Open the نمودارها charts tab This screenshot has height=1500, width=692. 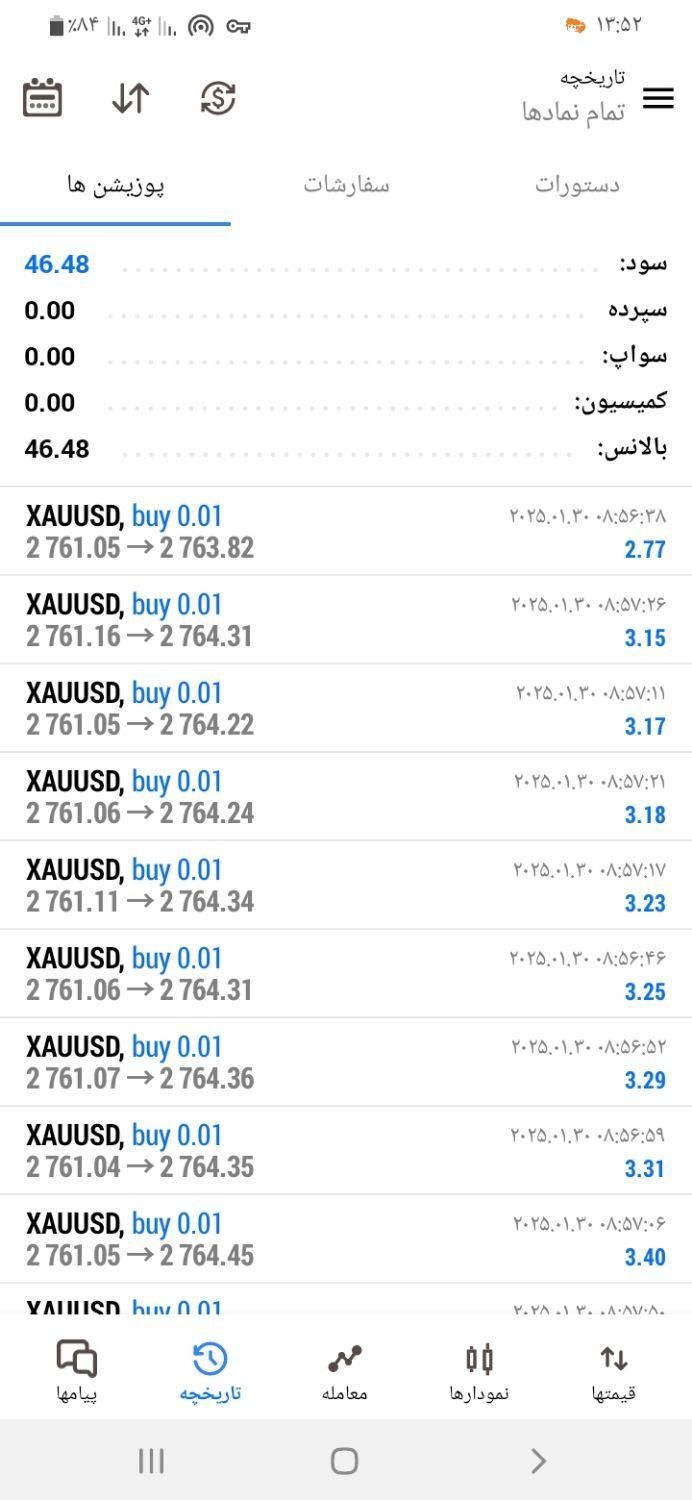(479, 1371)
